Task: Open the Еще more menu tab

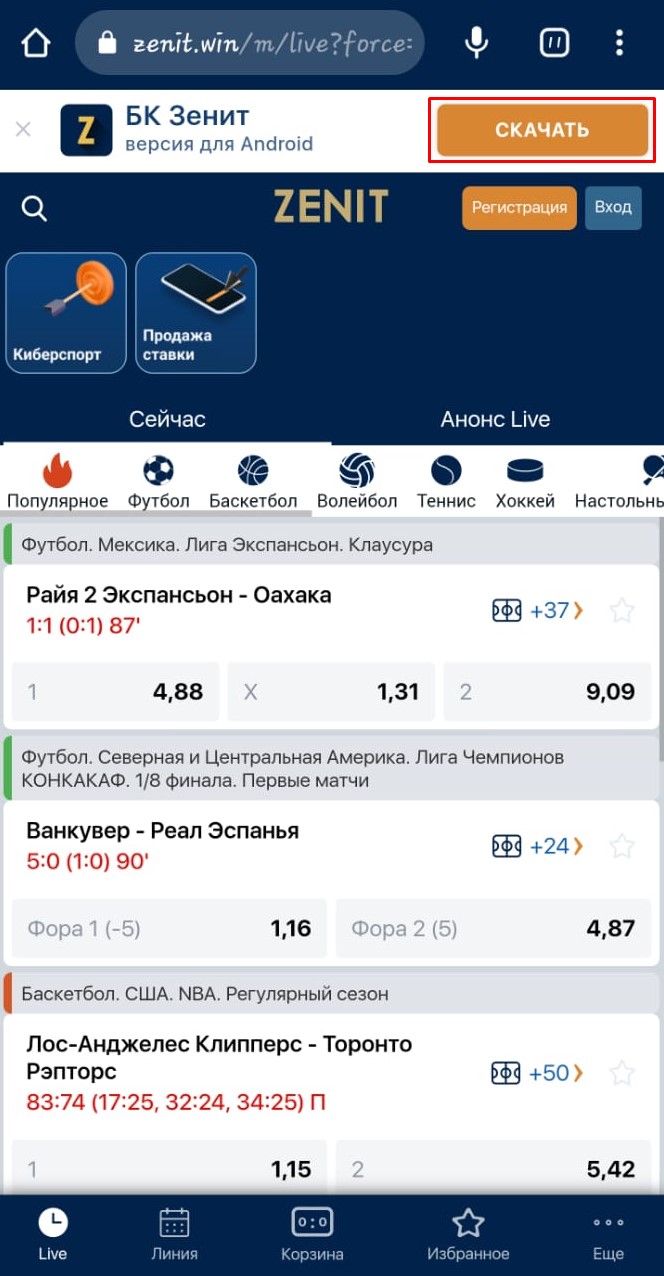Action: (x=608, y=1234)
